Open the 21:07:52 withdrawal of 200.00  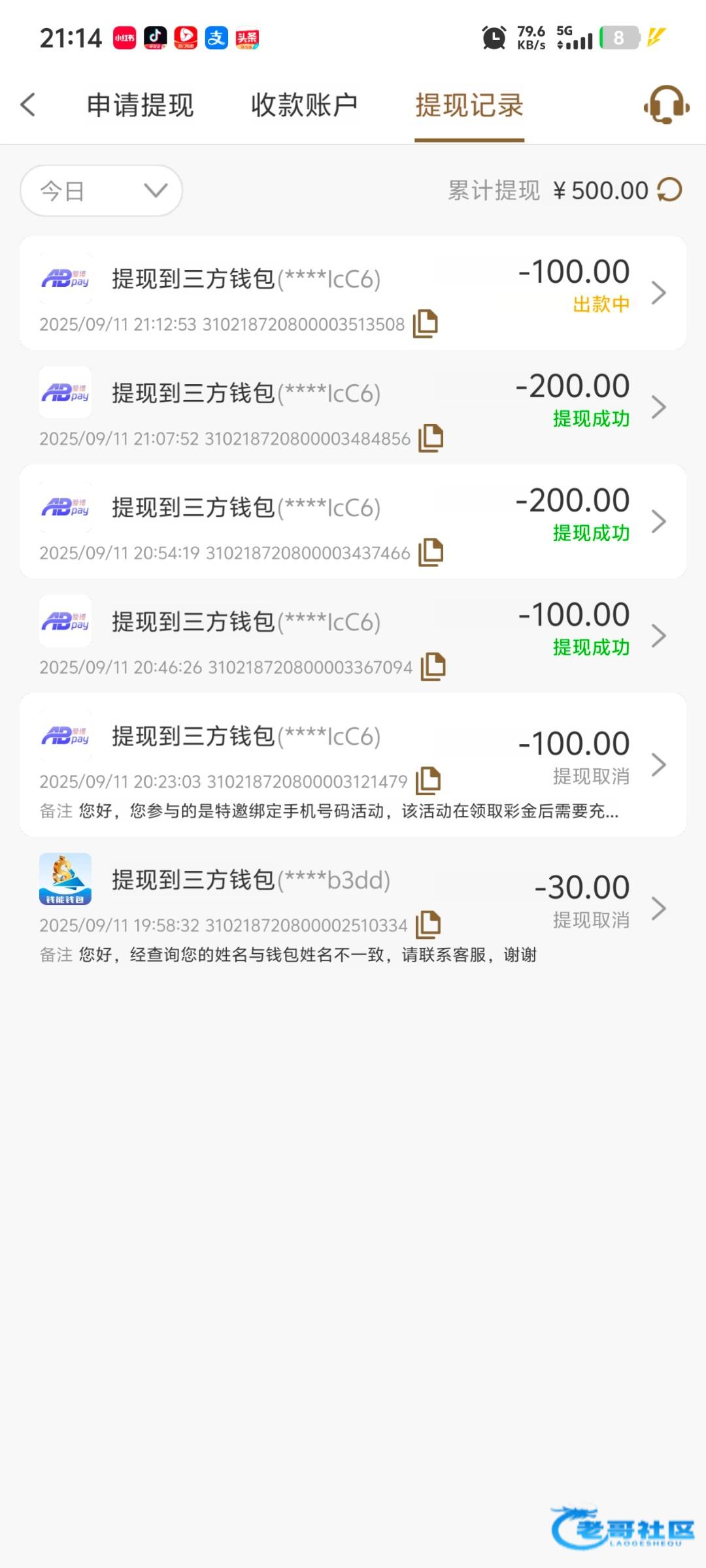[x=658, y=407]
